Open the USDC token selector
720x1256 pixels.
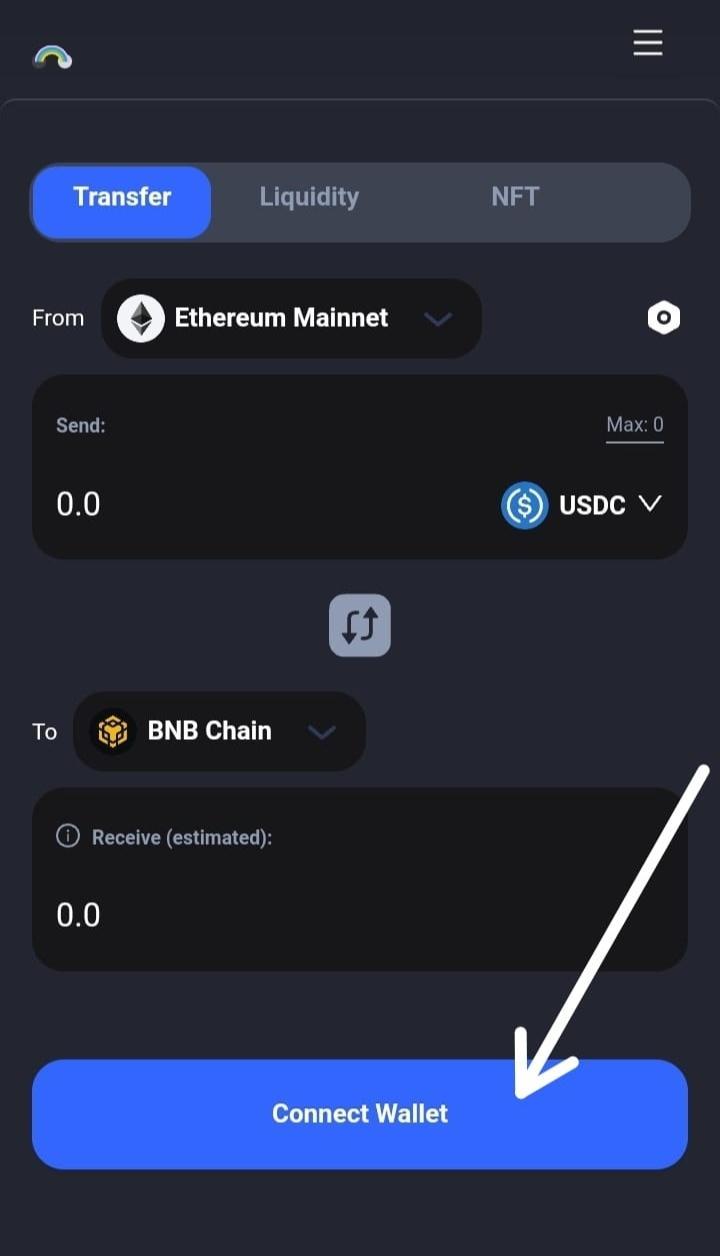pyautogui.click(x=581, y=505)
